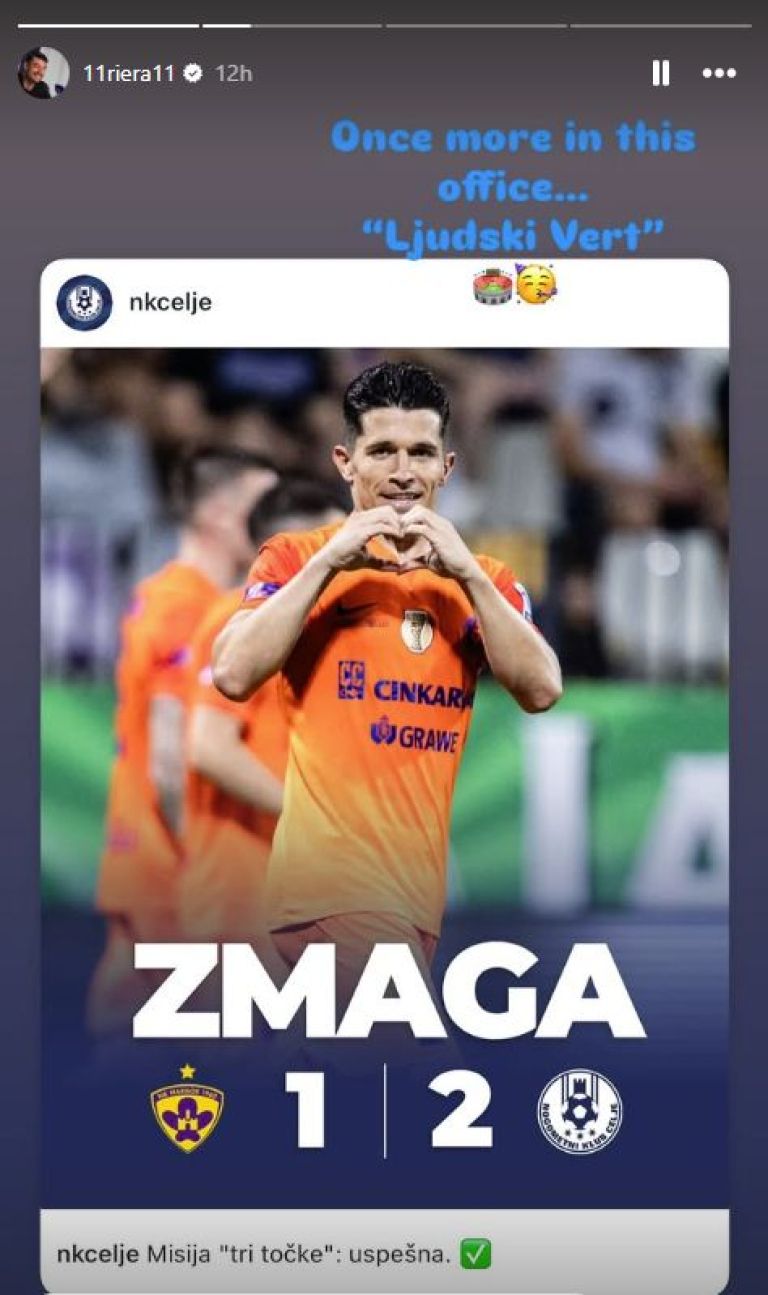The height and width of the screenshot is (1295, 768).
Task: Pause the story playback
Action: coord(660,73)
